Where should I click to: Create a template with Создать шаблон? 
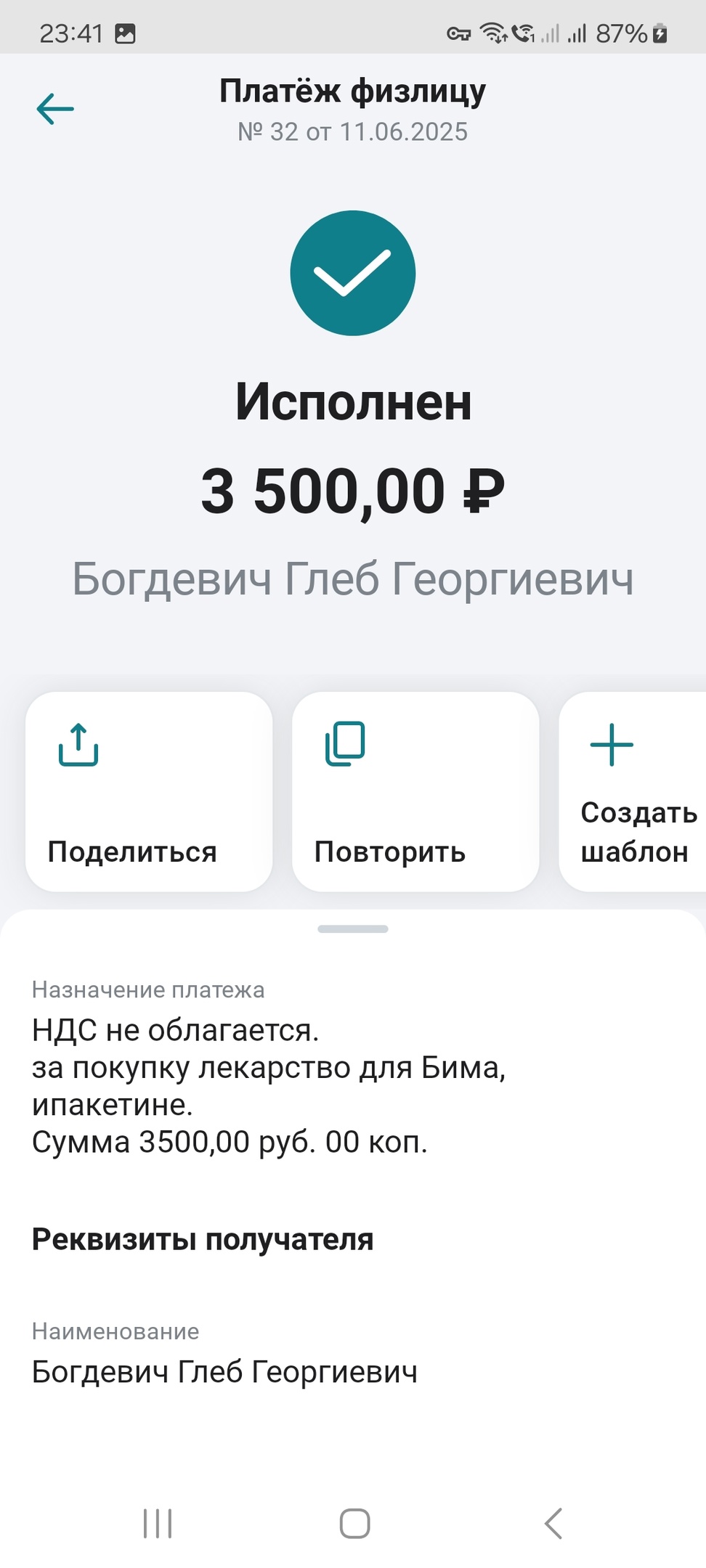(x=633, y=791)
